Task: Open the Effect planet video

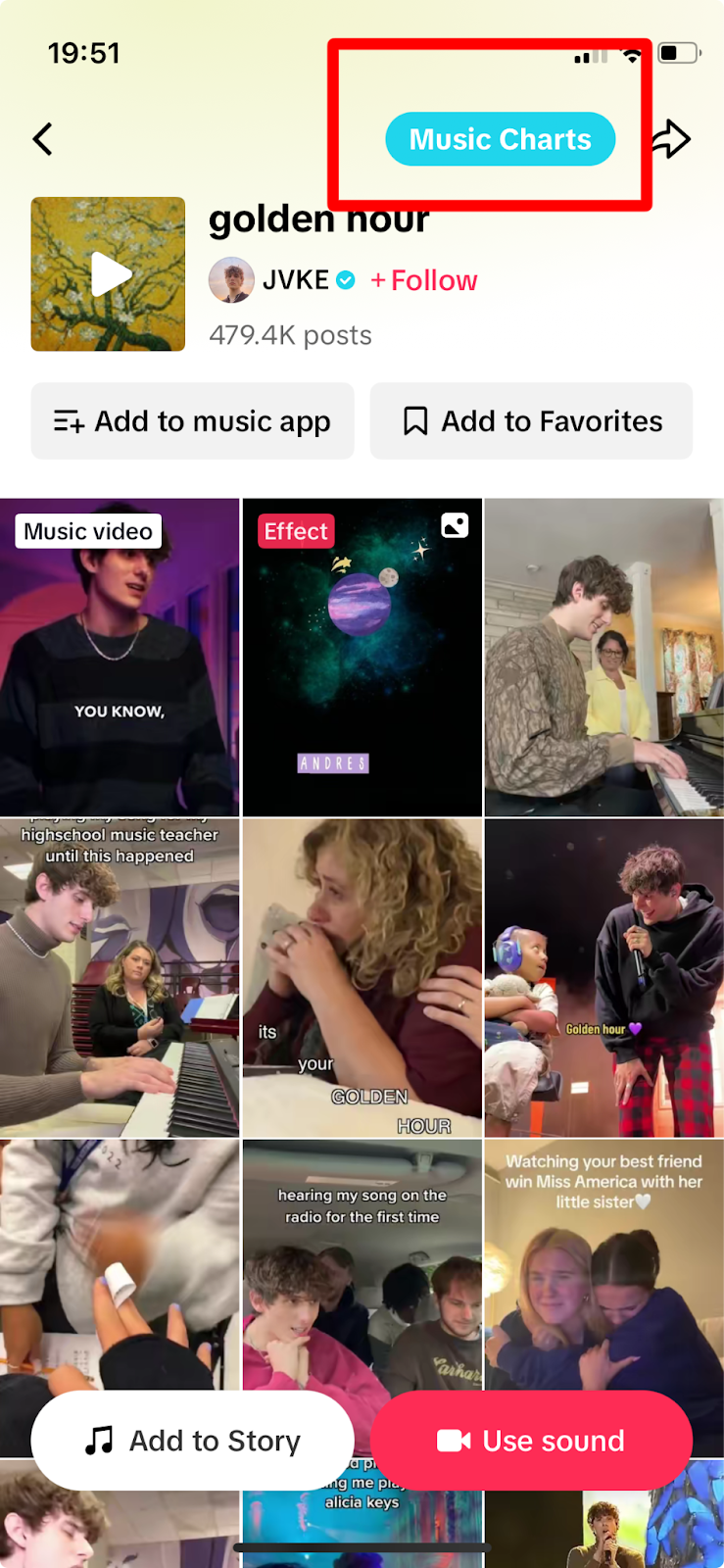Action: click(x=362, y=657)
